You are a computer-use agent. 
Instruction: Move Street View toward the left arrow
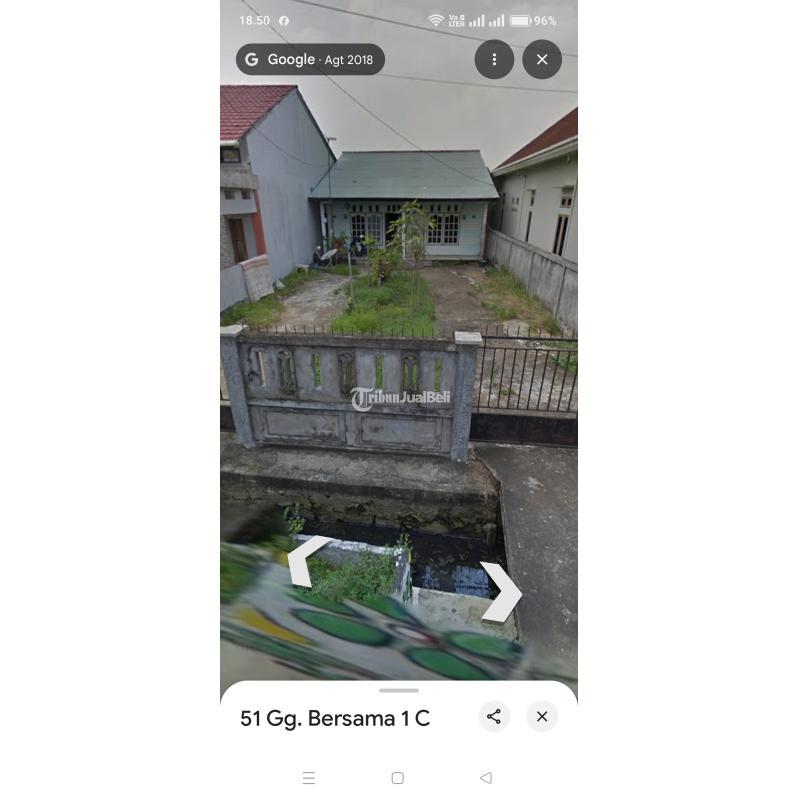pyautogui.click(x=306, y=560)
